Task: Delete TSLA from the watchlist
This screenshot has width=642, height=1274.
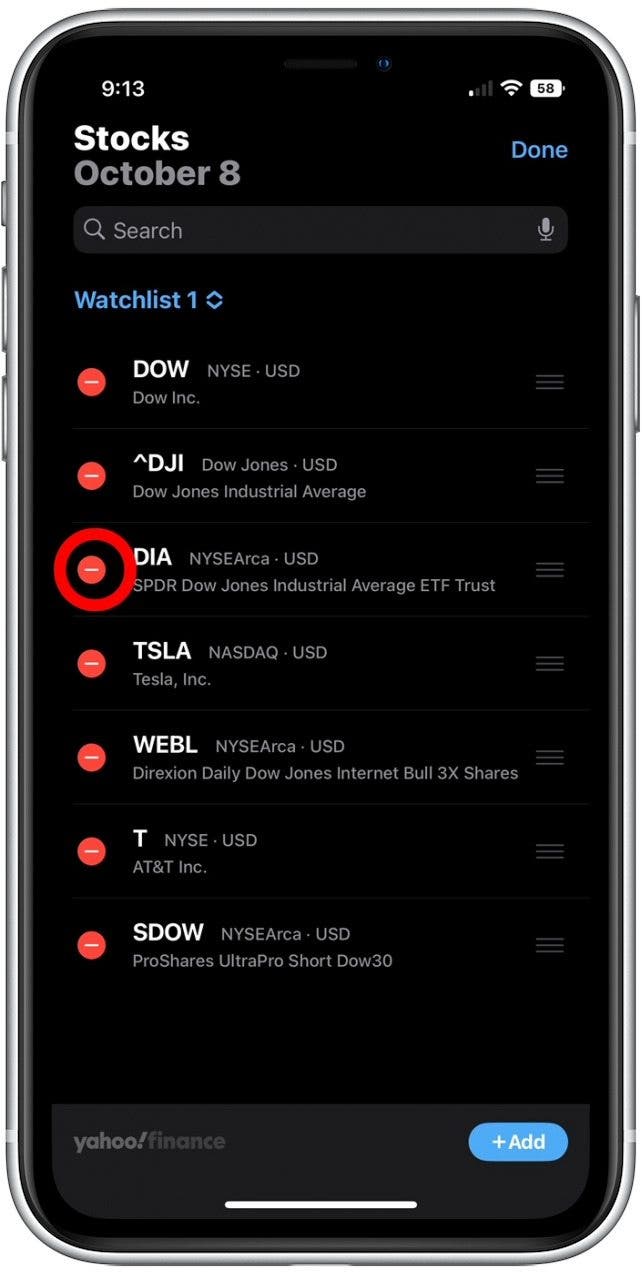Action: 92,664
